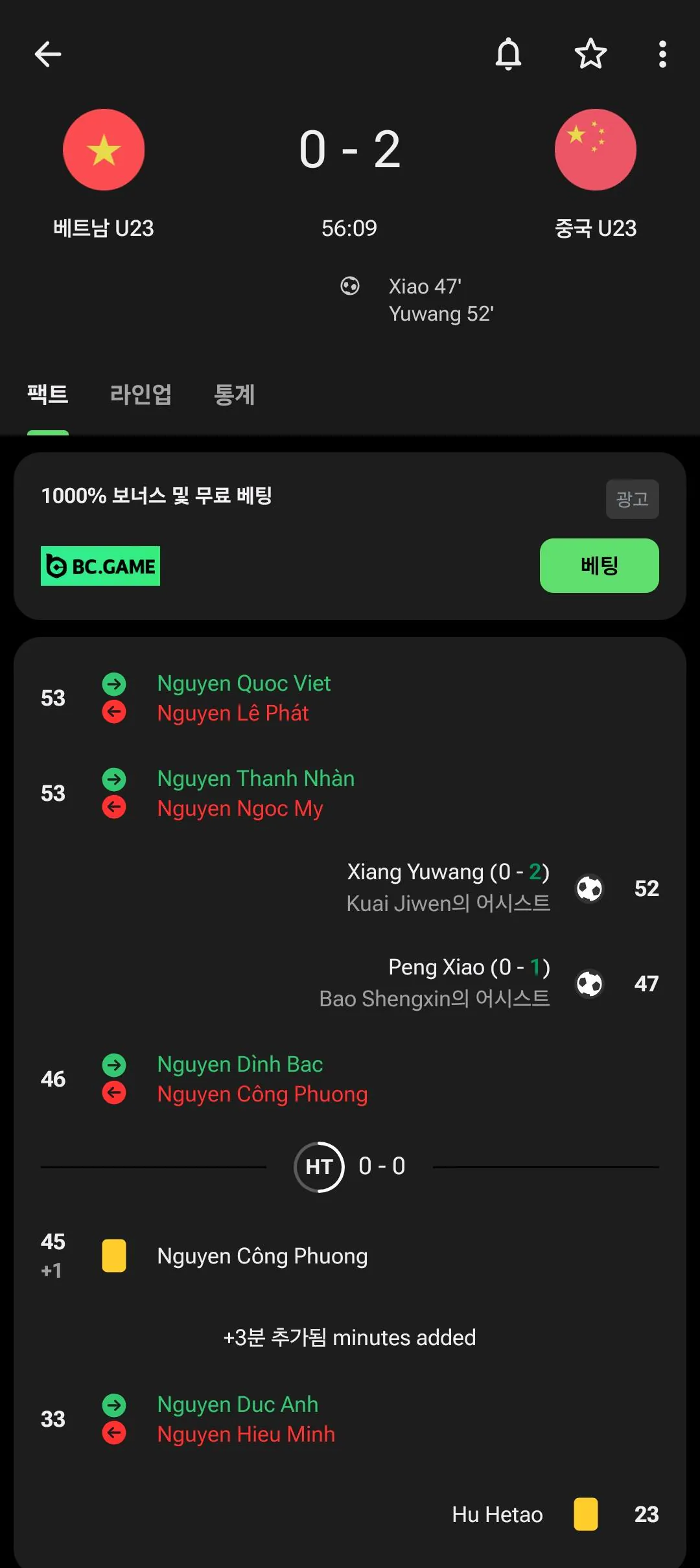This screenshot has height=1568, width=700.
Task: Add this match to favorites
Action: click(590, 54)
